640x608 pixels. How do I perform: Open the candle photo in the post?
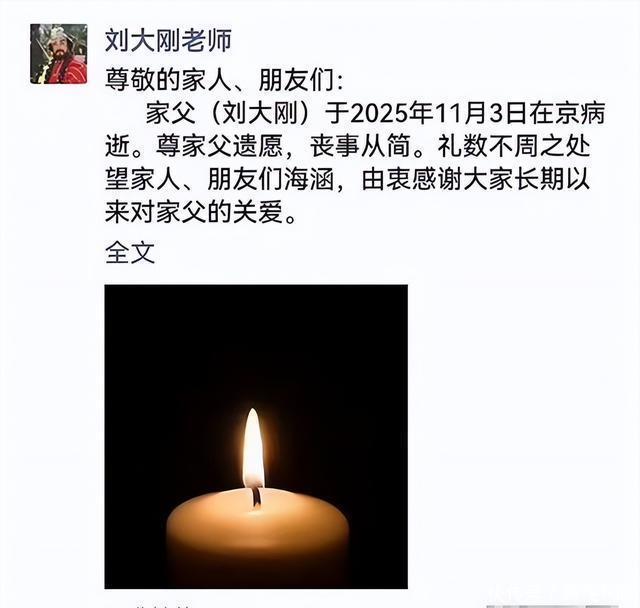coord(256,436)
